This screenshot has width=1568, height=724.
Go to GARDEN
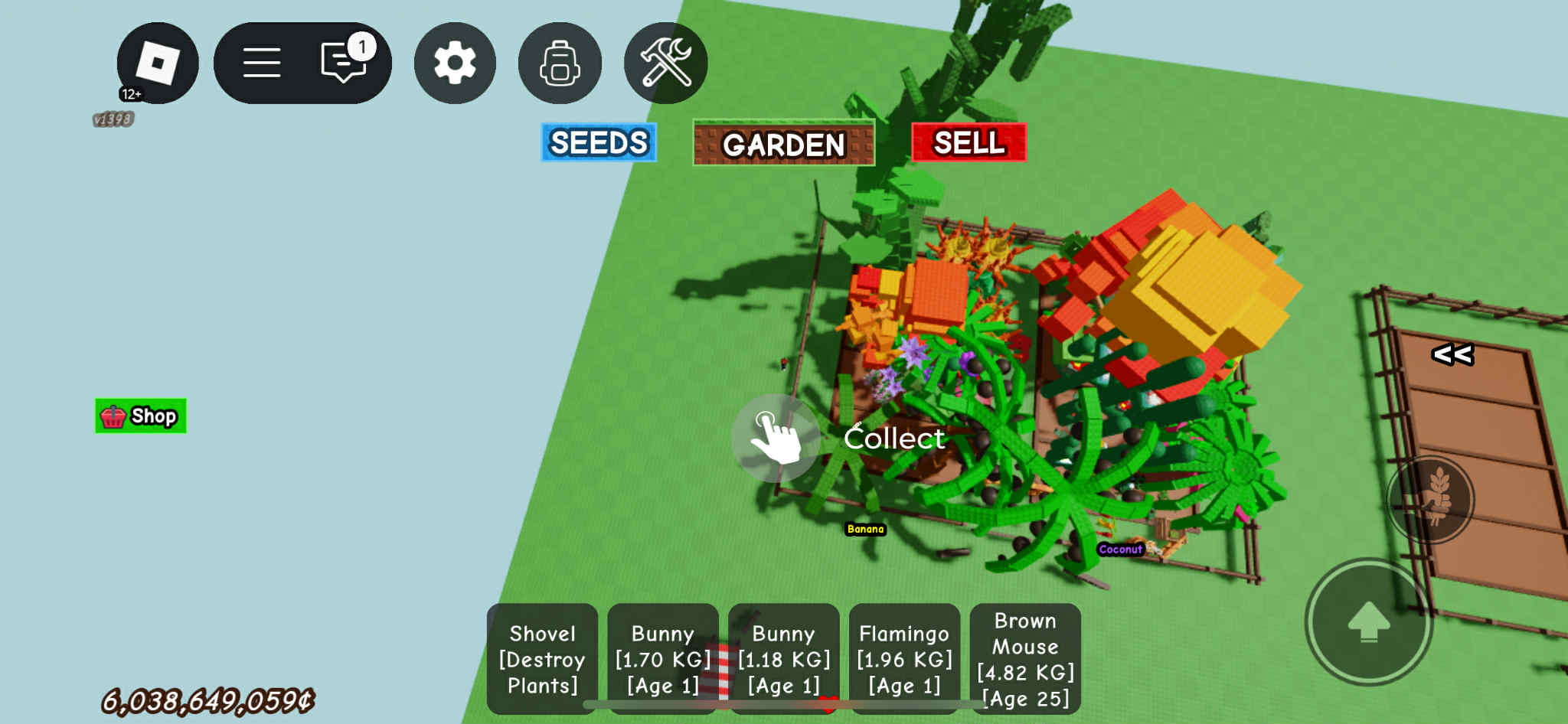coord(783,144)
